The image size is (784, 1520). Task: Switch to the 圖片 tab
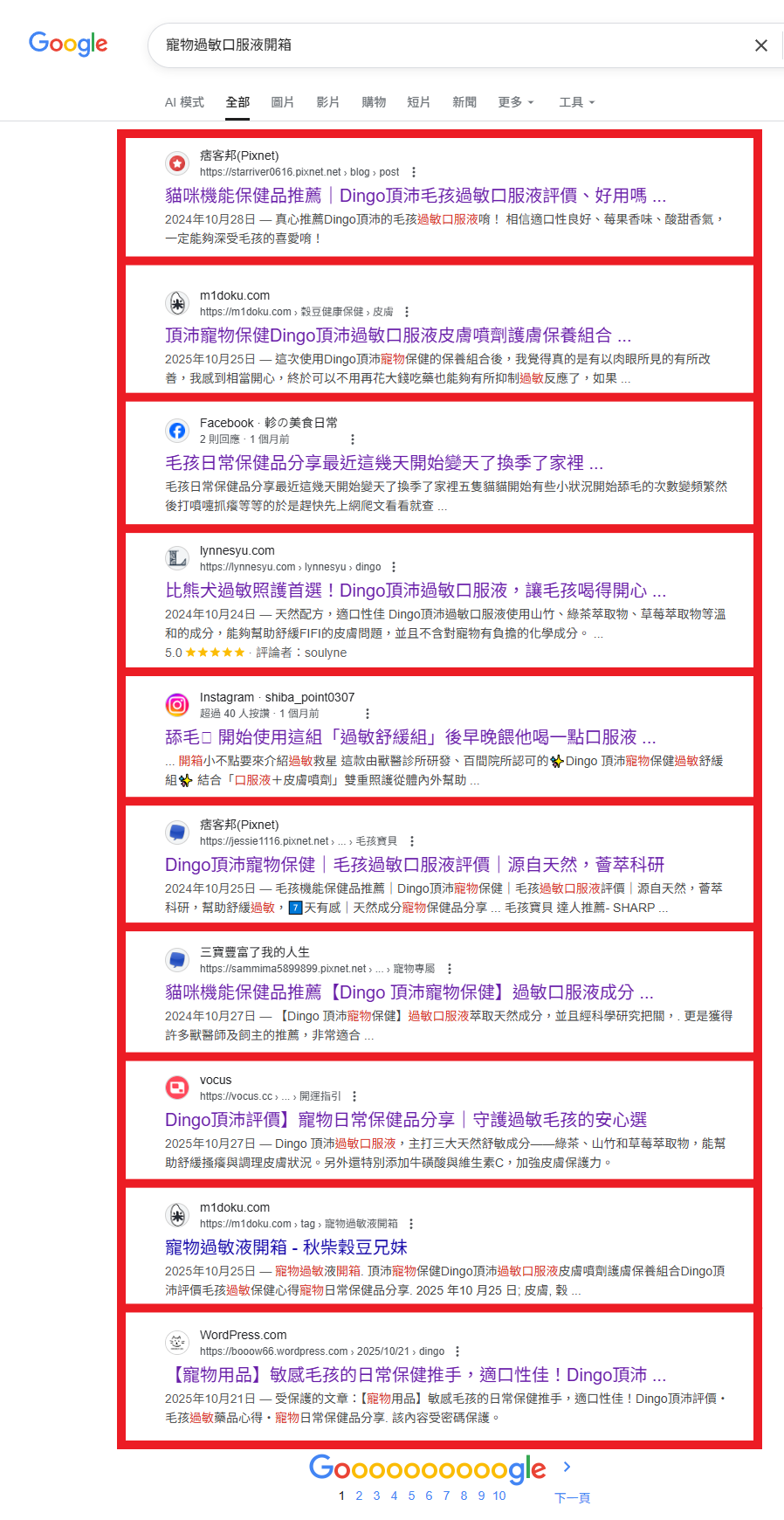282,102
